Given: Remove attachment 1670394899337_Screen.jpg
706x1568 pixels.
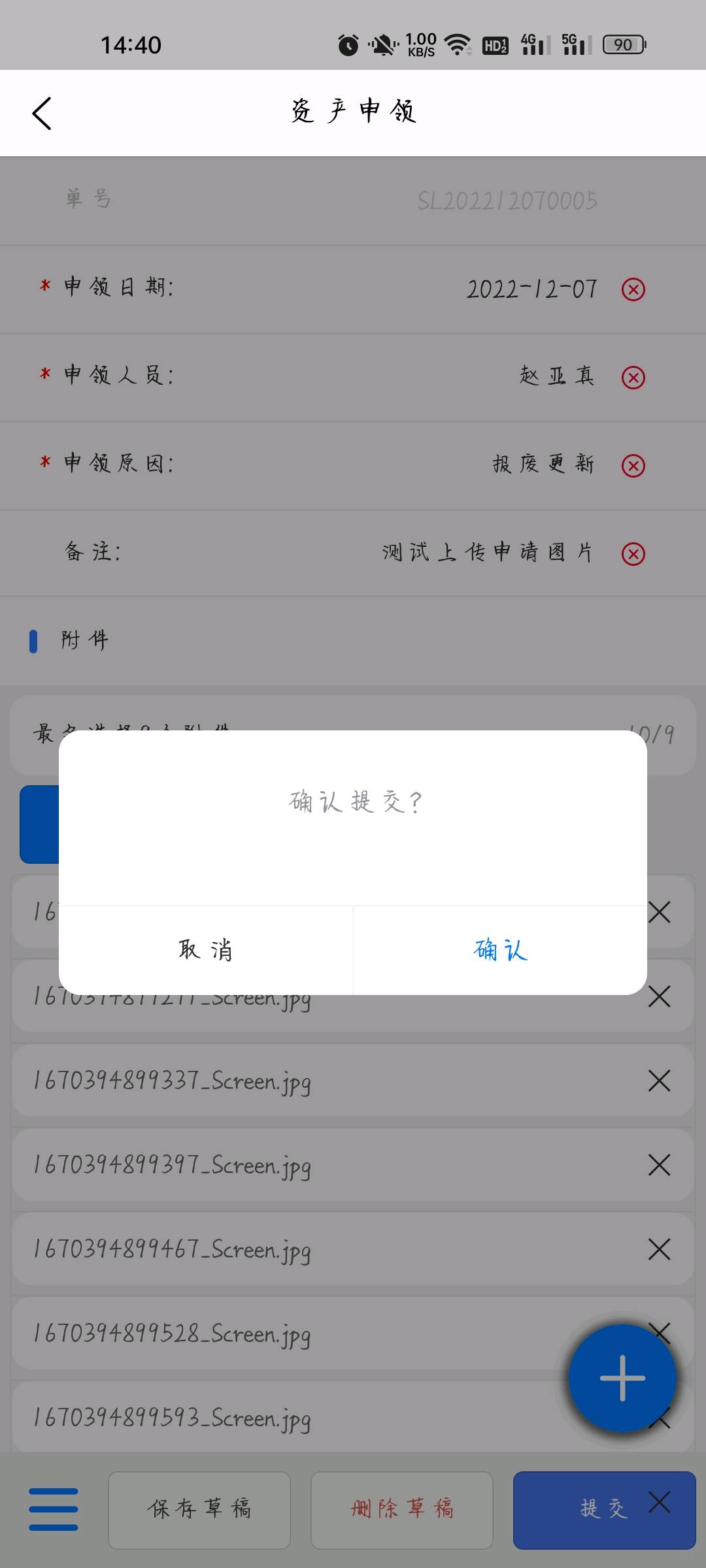Looking at the screenshot, I should 659,1081.
